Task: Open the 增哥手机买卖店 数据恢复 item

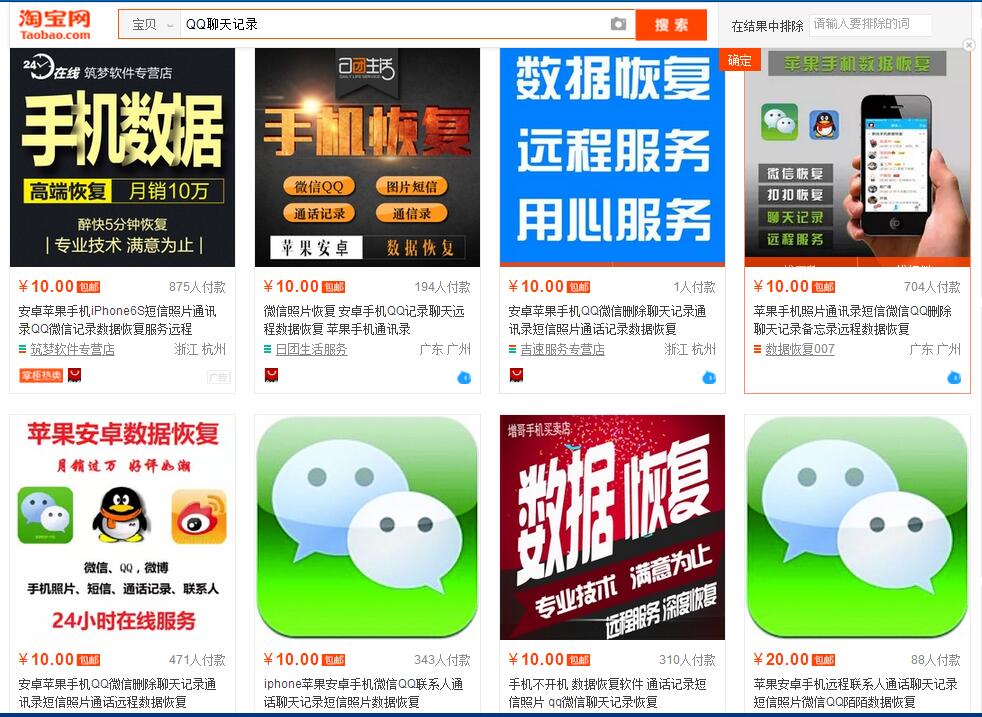Action: [612, 527]
